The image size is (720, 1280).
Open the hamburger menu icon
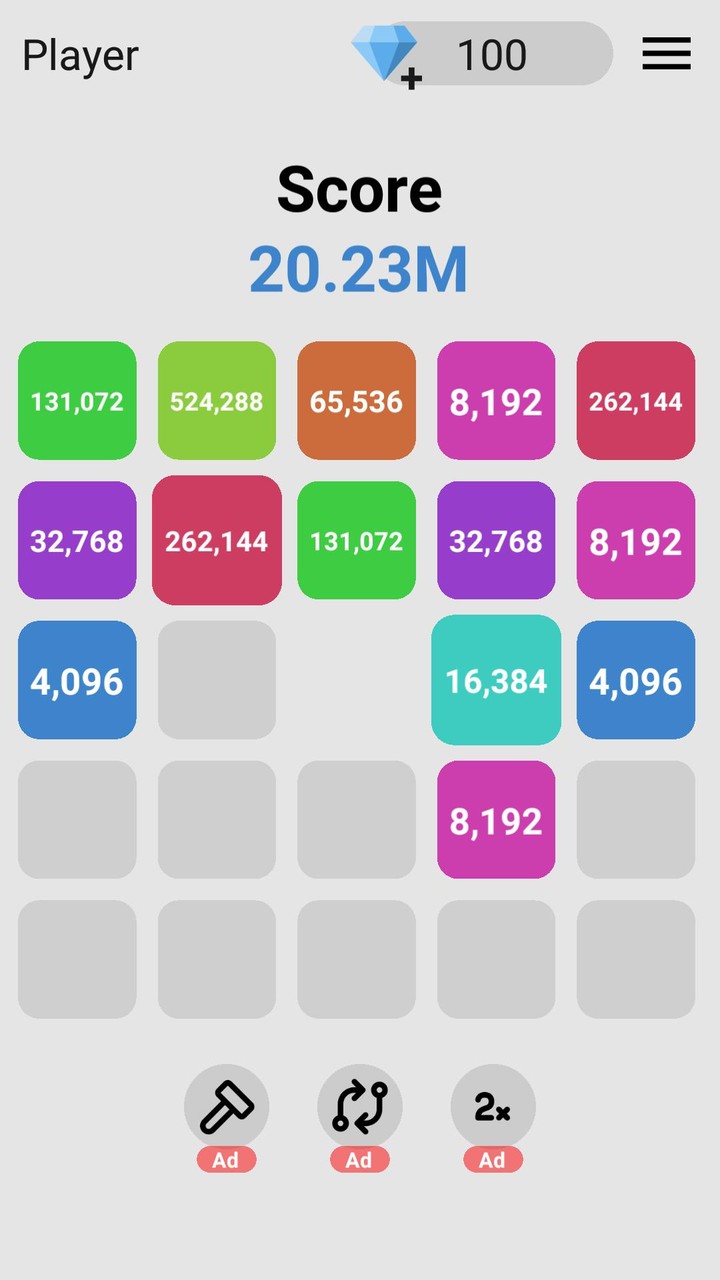666,56
